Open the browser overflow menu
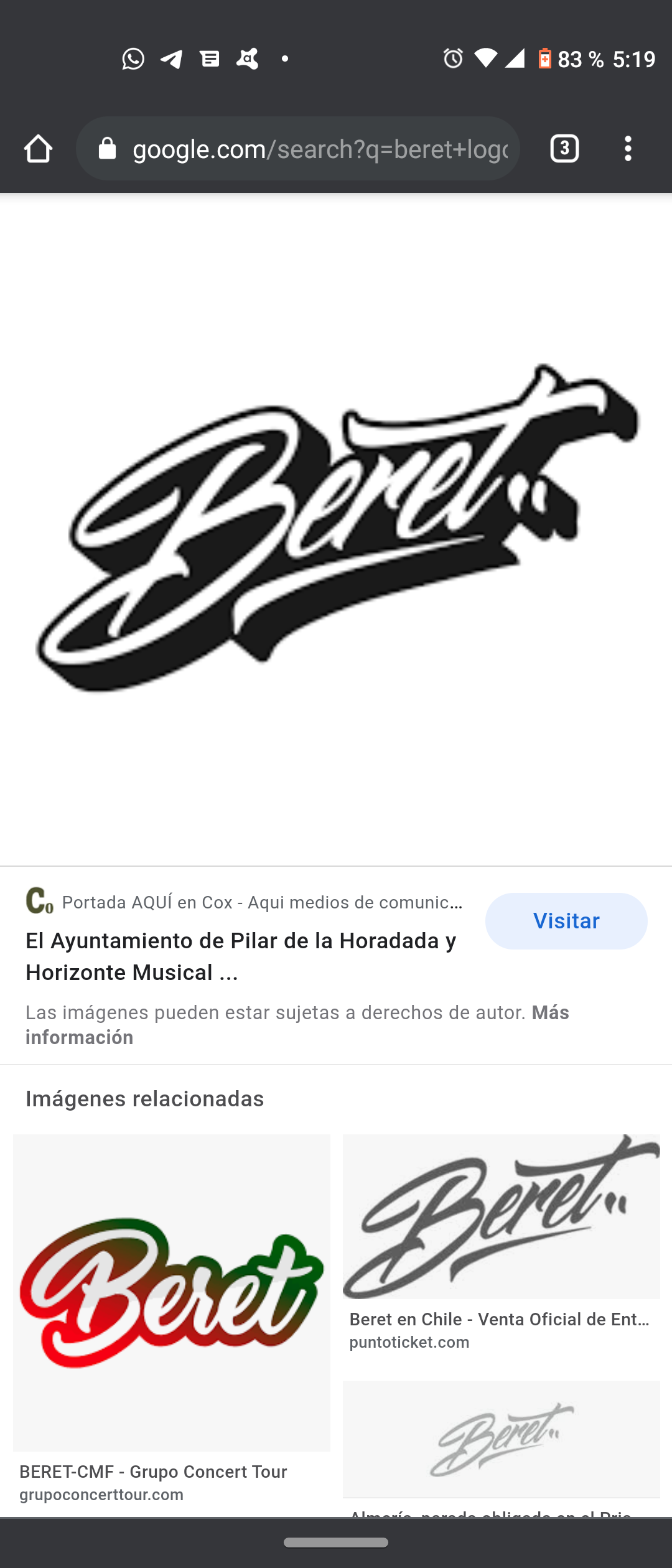 628,149
